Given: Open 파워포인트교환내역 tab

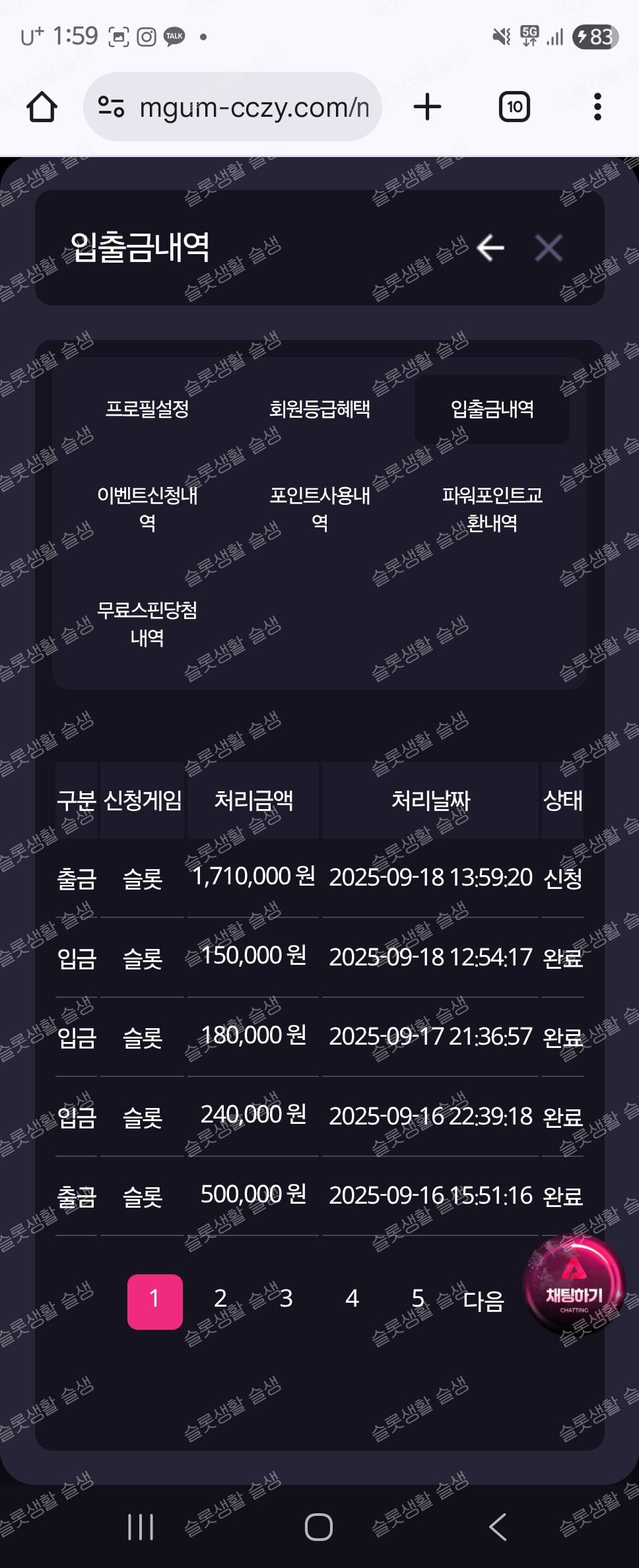Looking at the screenshot, I should 492,509.
